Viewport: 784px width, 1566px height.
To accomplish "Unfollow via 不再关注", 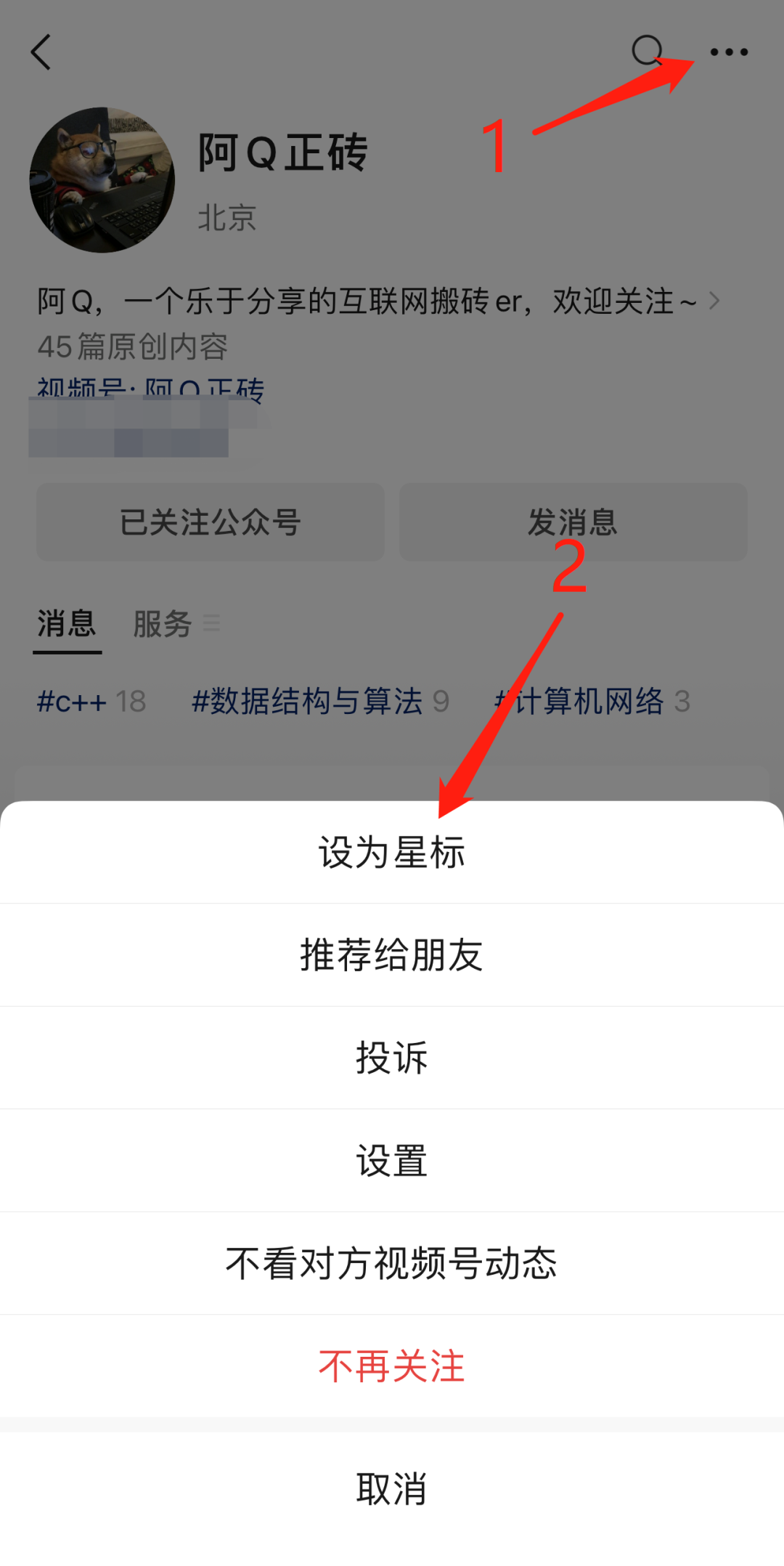I will [x=392, y=1366].
